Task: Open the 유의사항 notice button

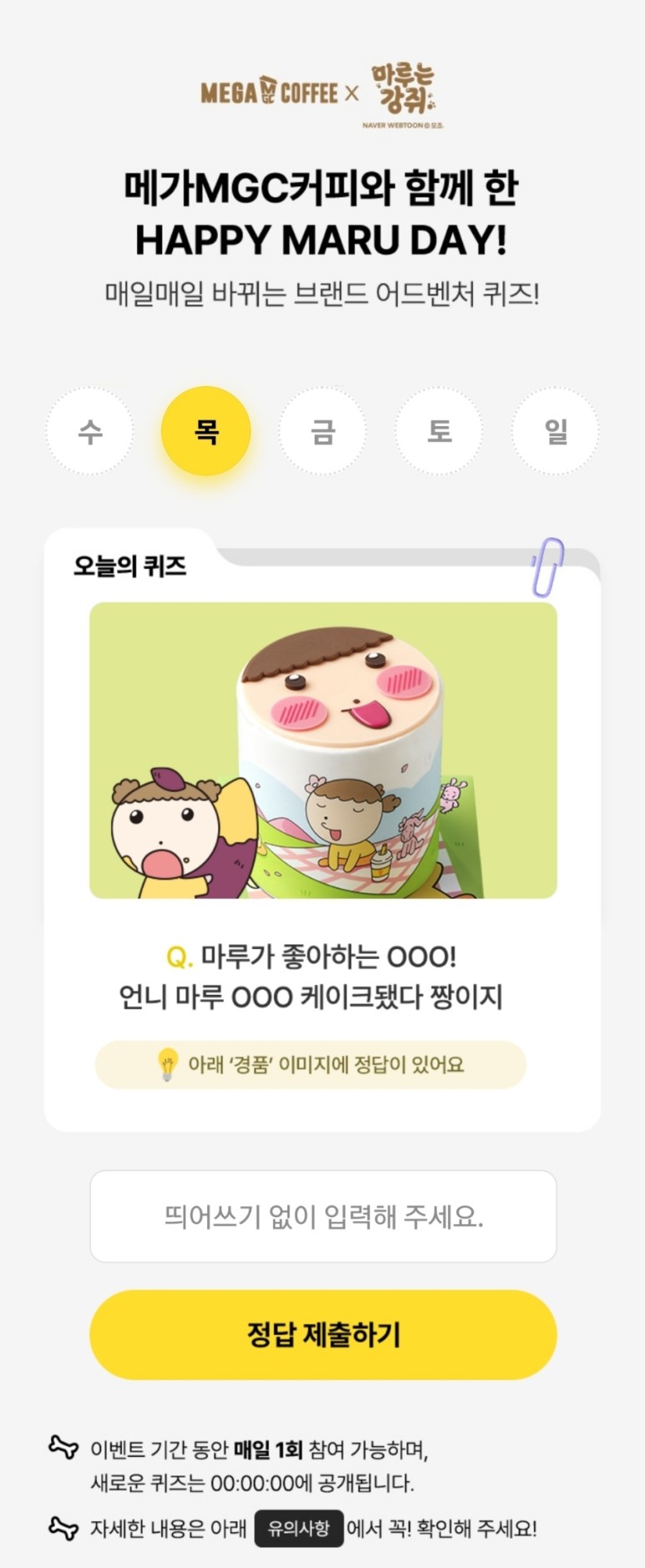Action: (299, 1528)
